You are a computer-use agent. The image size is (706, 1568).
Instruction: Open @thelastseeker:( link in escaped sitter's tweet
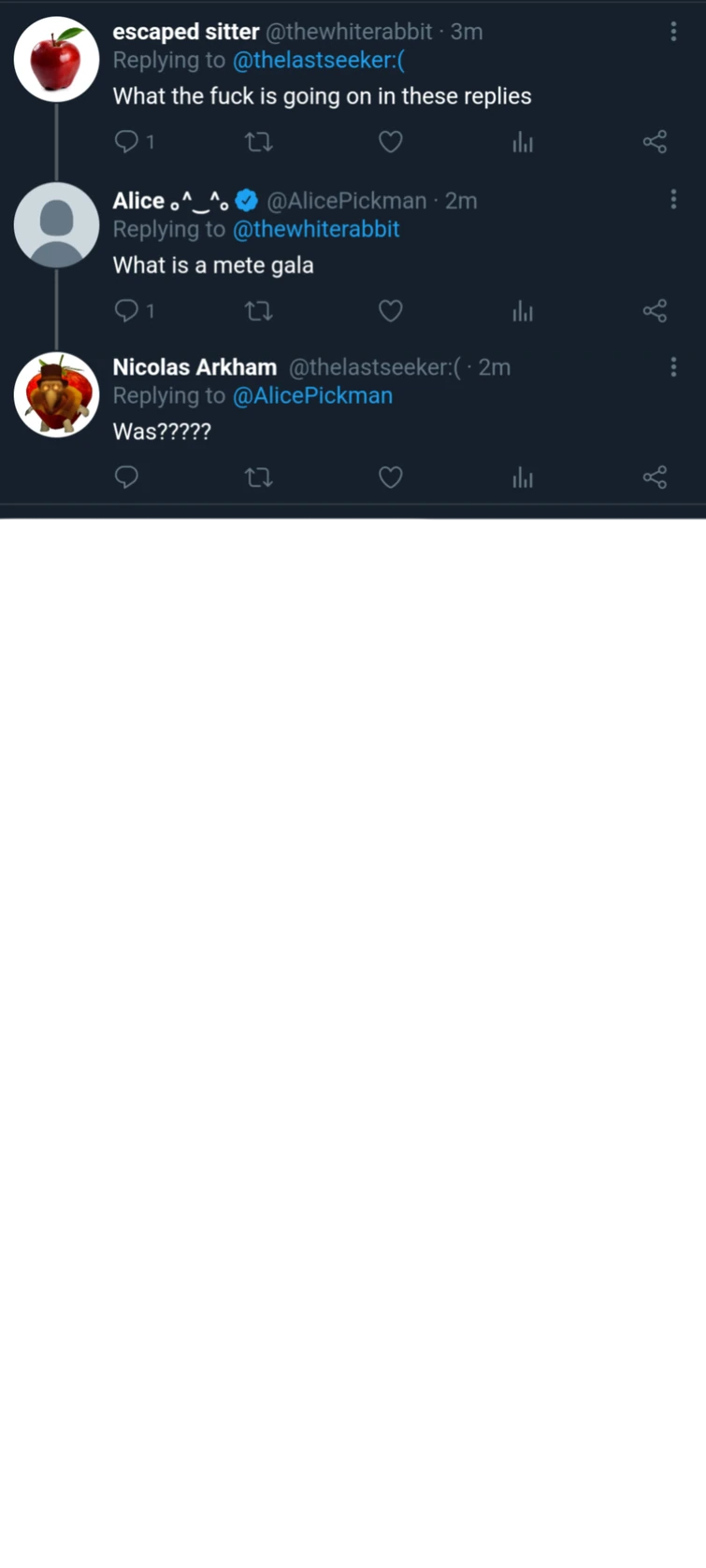318,61
